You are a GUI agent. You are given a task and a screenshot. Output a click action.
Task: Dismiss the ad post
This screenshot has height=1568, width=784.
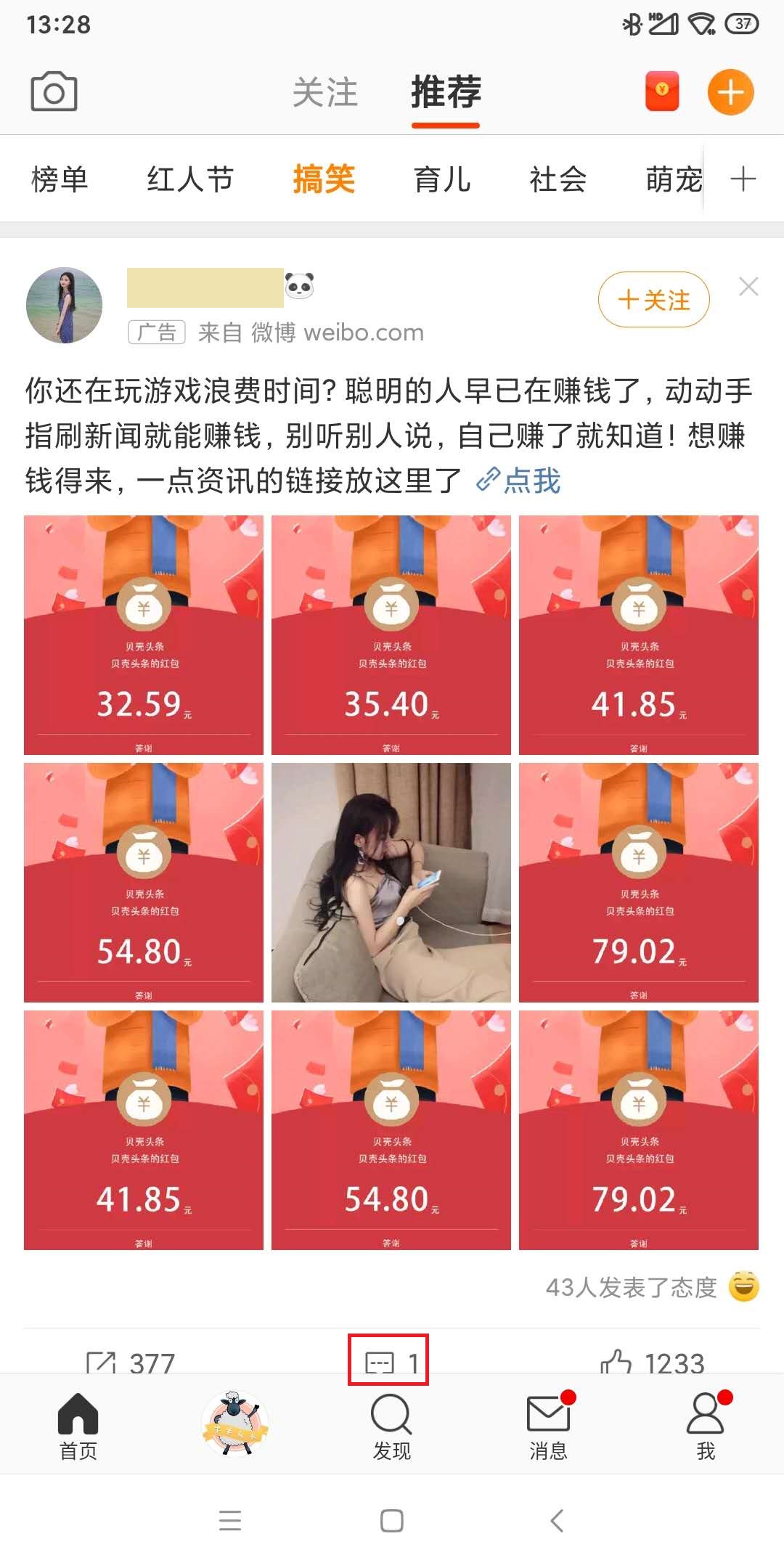pyautogui.click(x=748, y=287)
